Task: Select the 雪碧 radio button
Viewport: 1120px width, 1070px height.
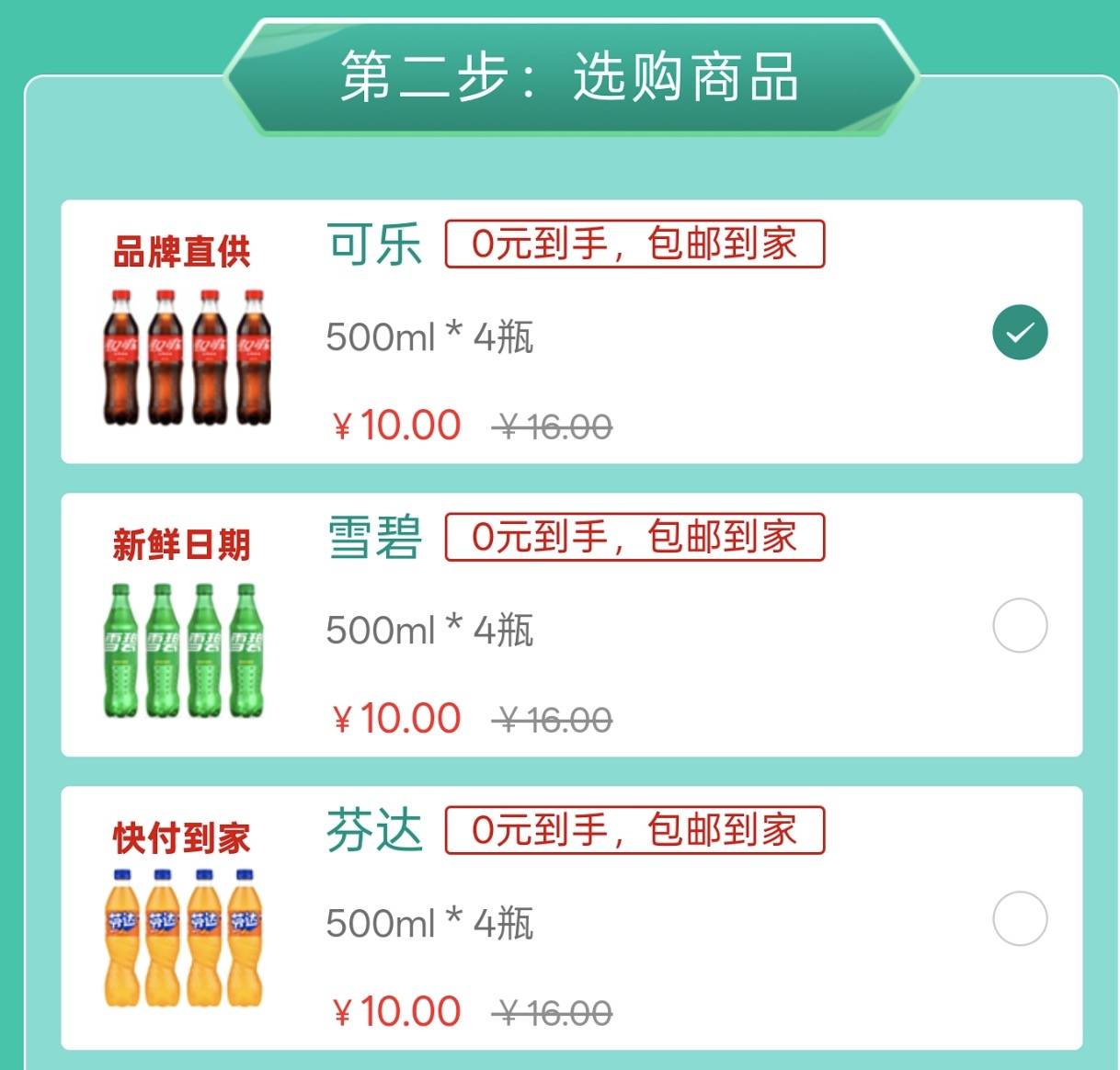Action: (x=1020, y=625)
